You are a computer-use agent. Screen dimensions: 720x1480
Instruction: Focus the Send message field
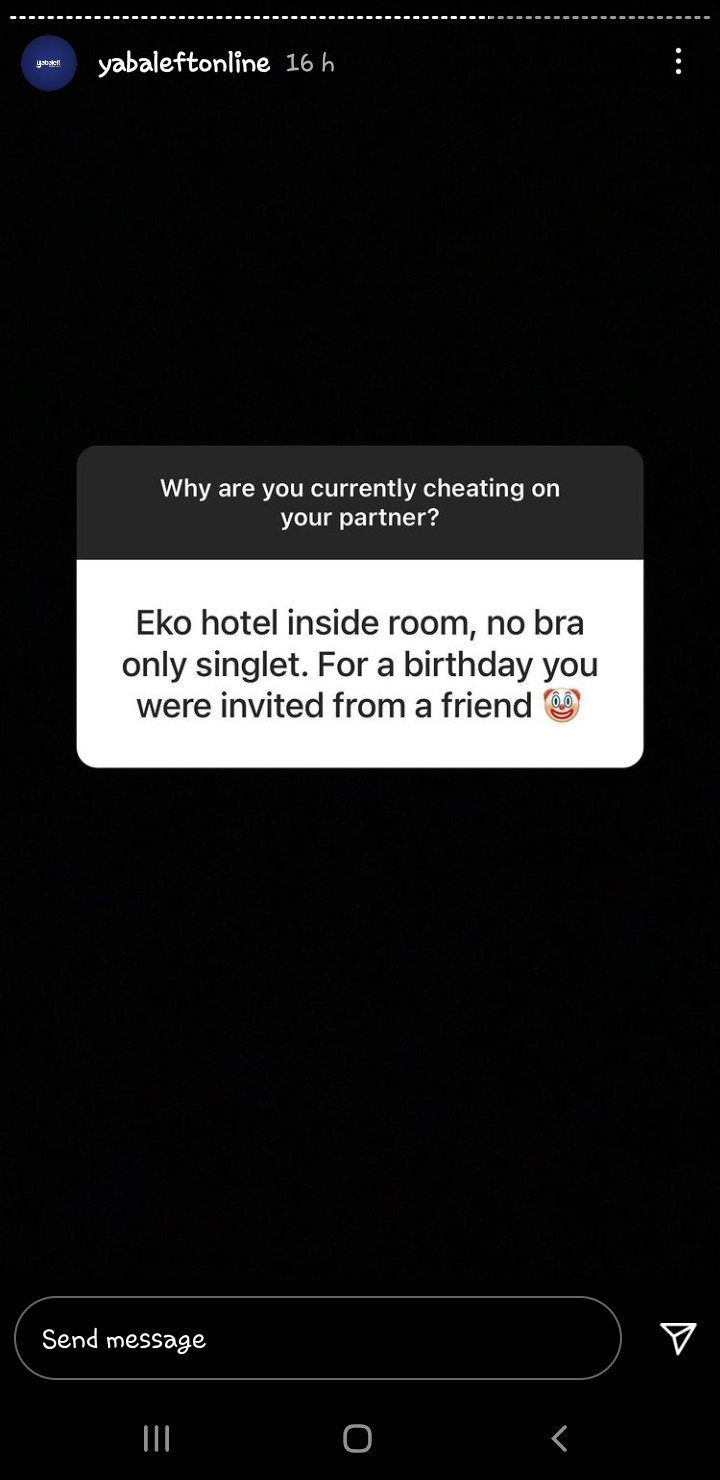317,1338
